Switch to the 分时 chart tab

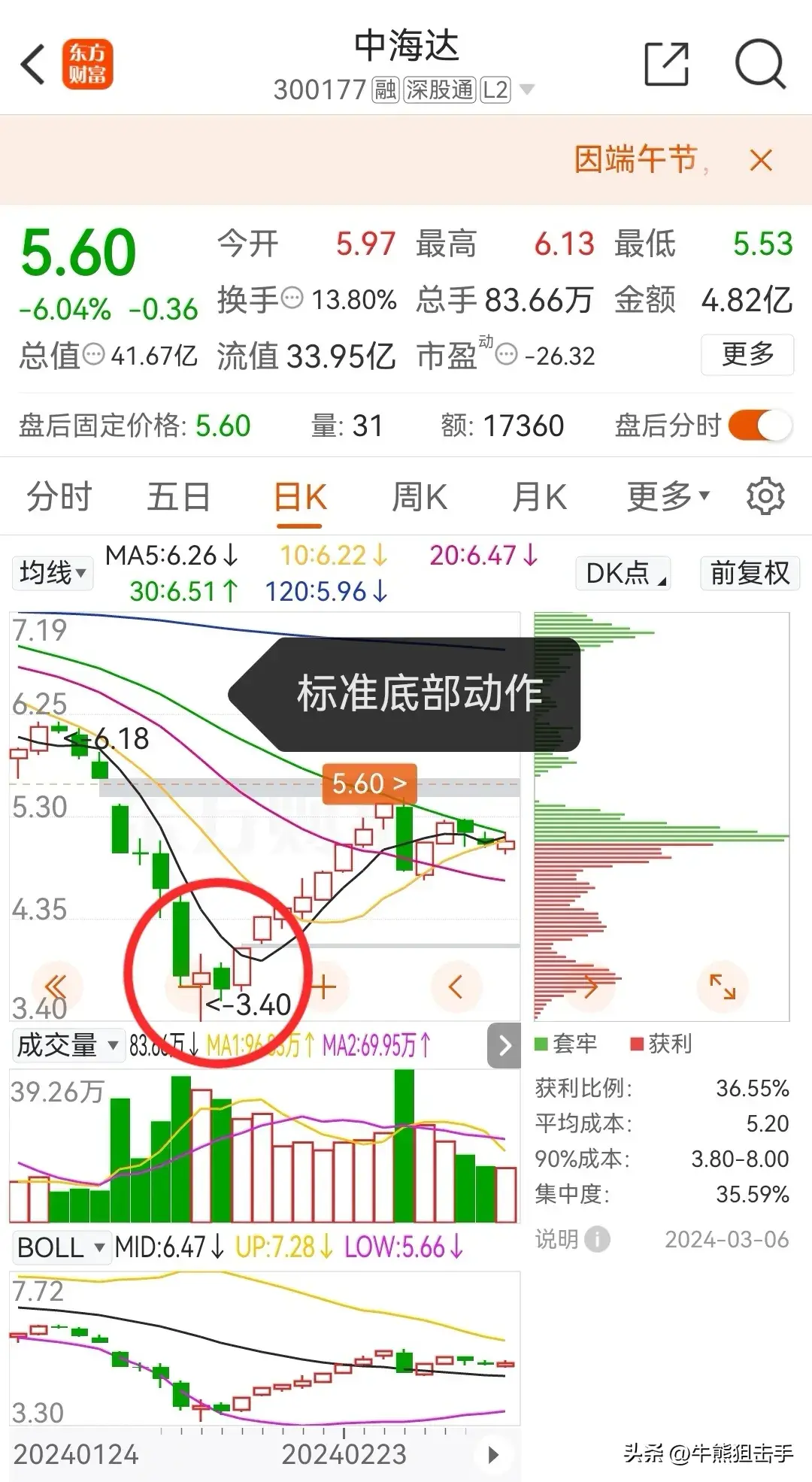[59, 497]
